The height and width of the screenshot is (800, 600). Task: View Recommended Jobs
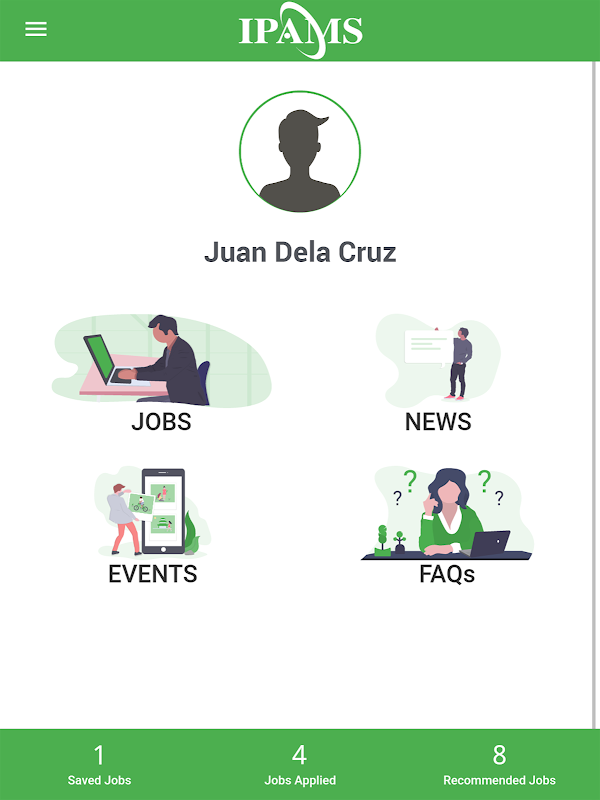(499, 765)
